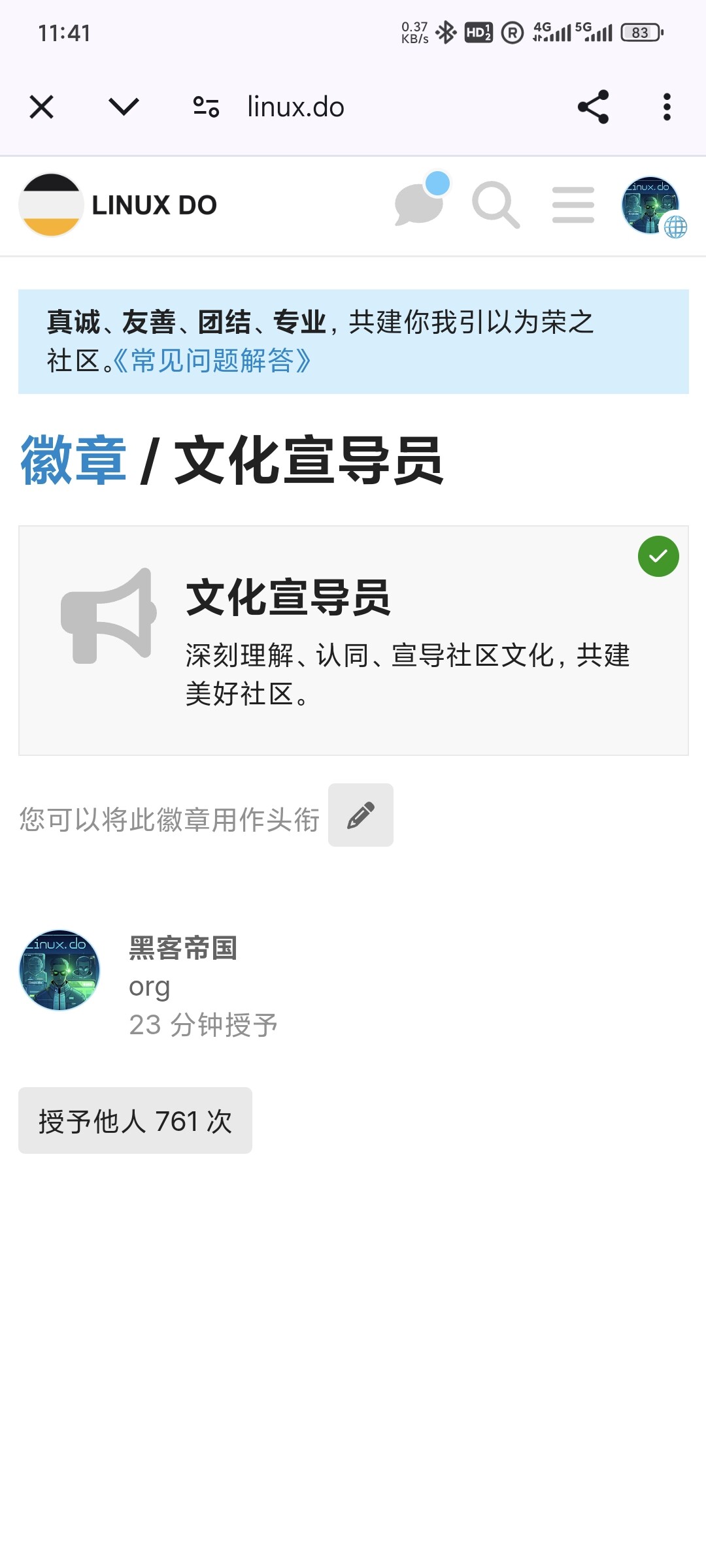706x1568 pixels.
Task: Open the forum search
Action: (x=496, y=205)
